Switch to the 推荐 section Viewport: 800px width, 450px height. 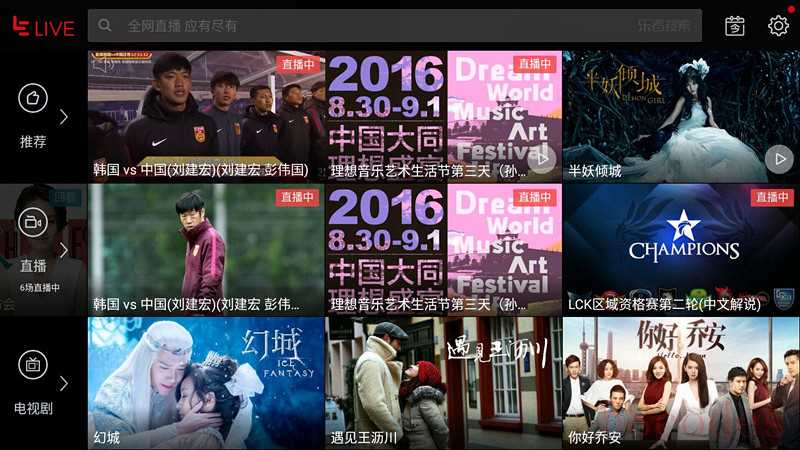tap(34, 116)
